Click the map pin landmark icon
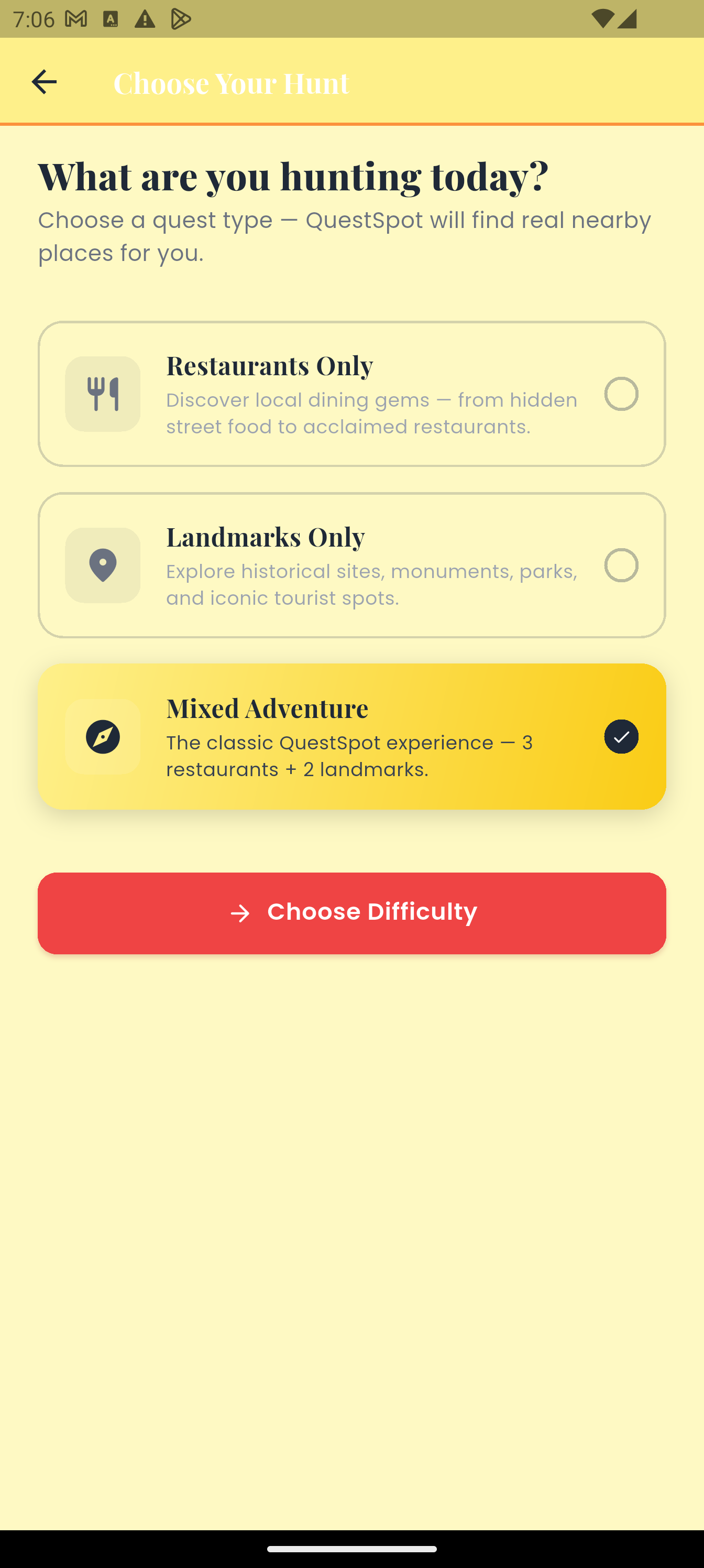Screen dimensions: 704x1568 click(102, 565)
